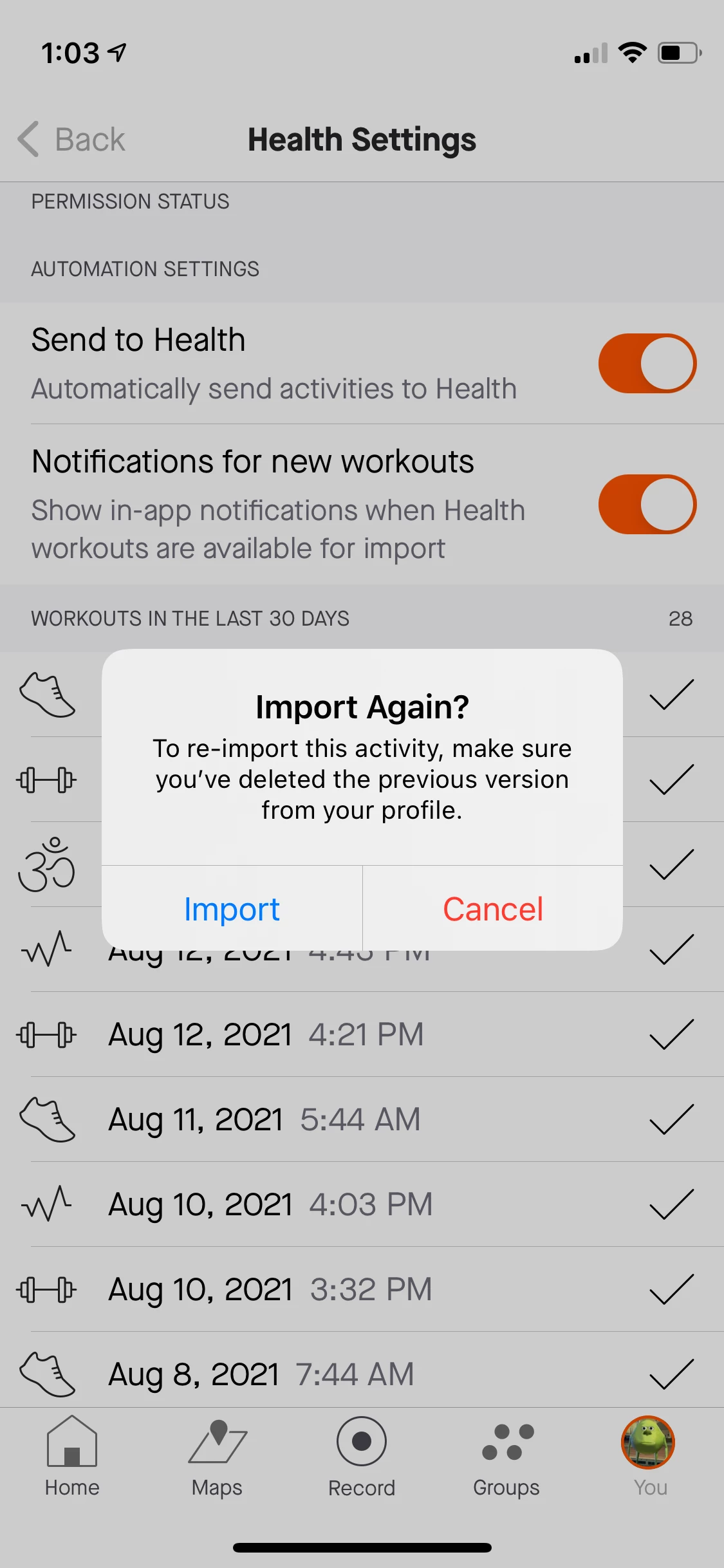Open the Record tab
Screen dimensions: 724x1568
click(362, 1457)
